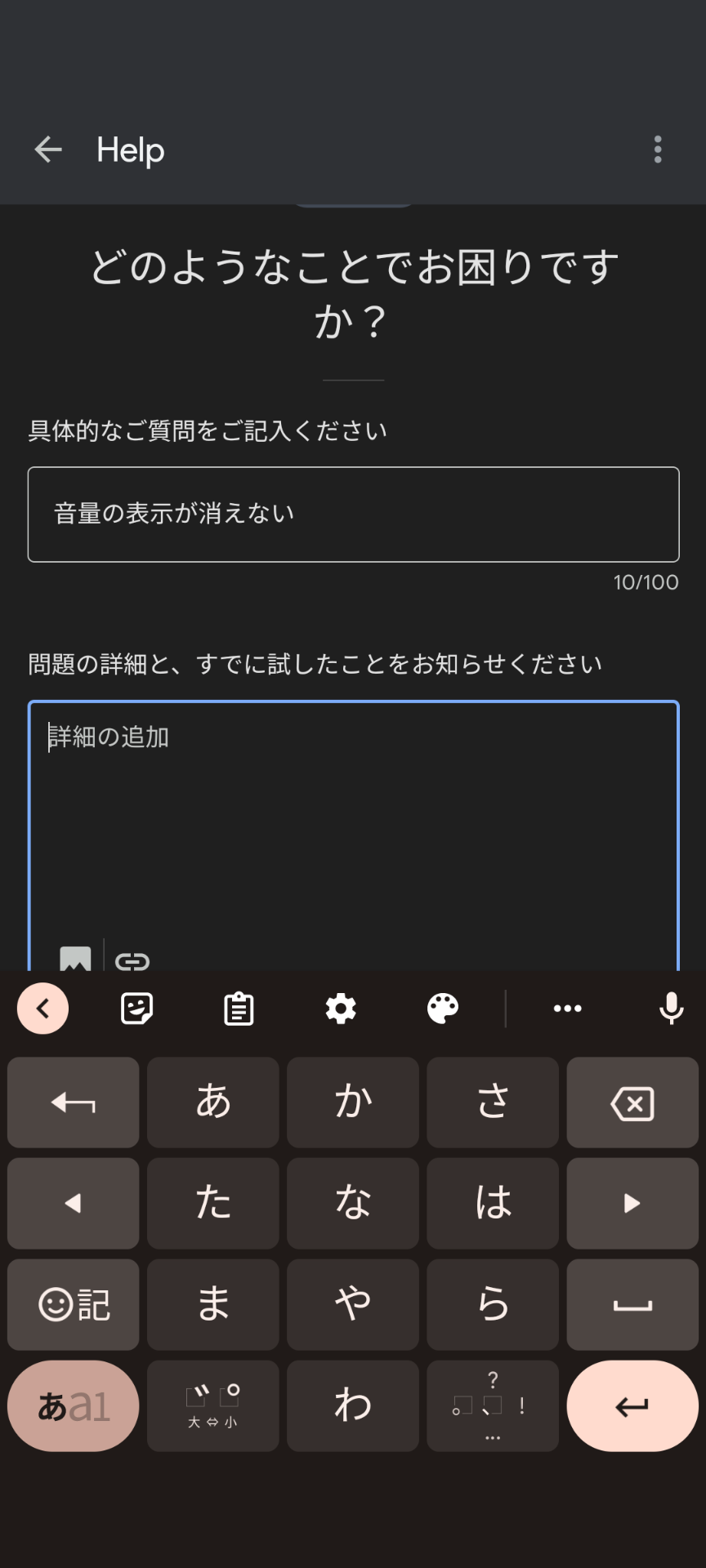Open punctuation options with the 。、! key
The image size is (706, 1568).
coord(492,1406)
